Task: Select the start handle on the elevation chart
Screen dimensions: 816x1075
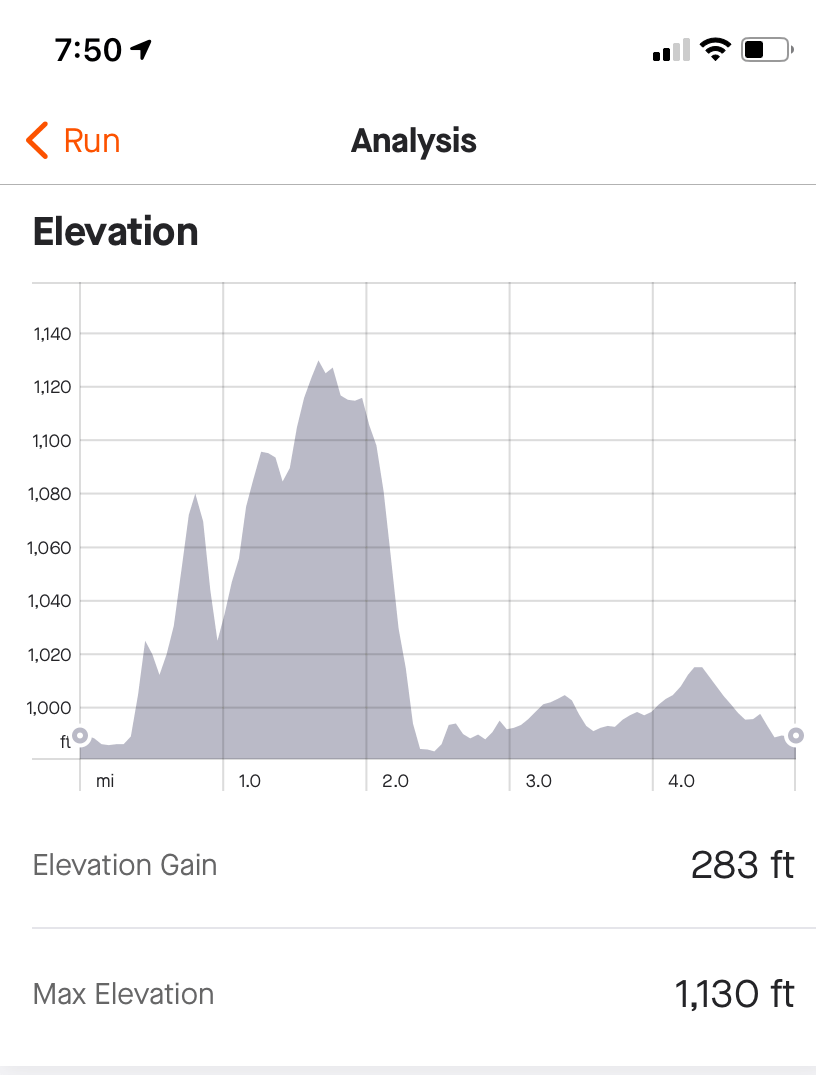Action: coord(80,736)
